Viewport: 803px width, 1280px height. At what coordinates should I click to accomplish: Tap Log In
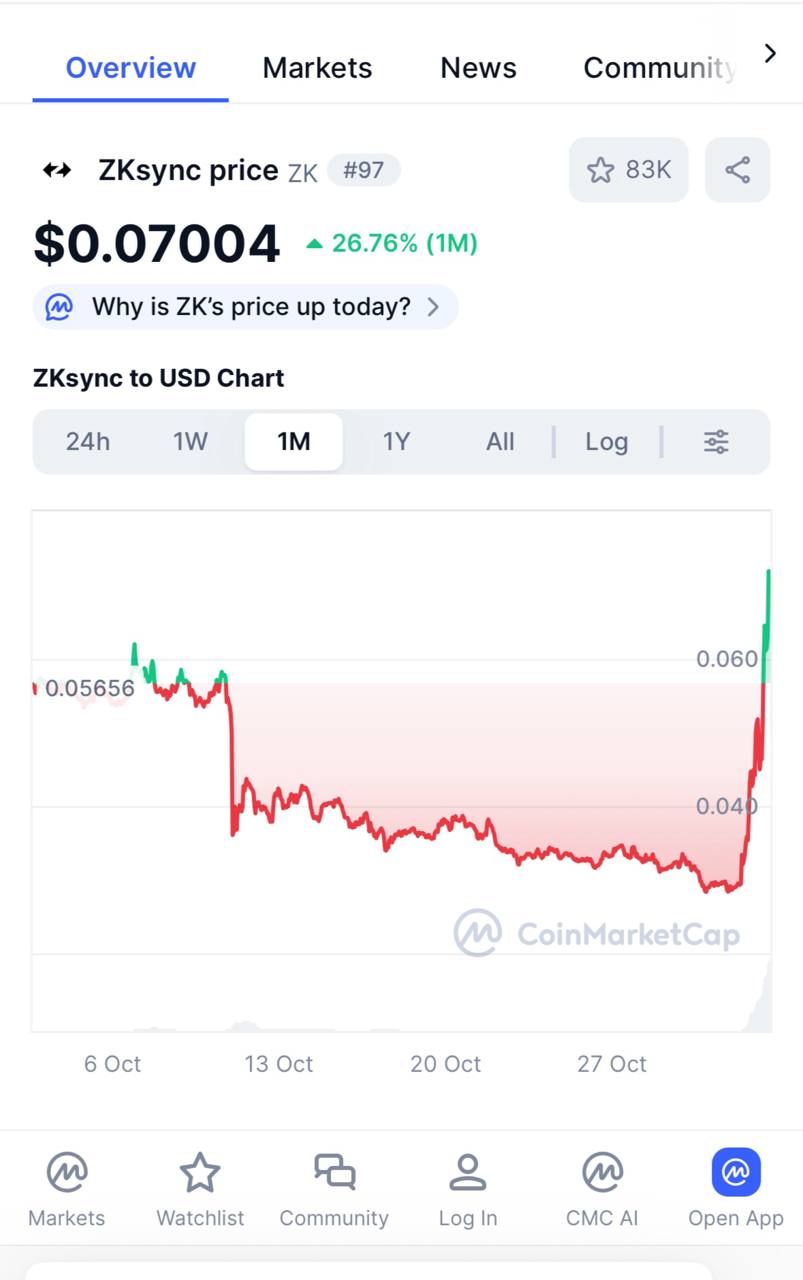[x=467, y=1189]
